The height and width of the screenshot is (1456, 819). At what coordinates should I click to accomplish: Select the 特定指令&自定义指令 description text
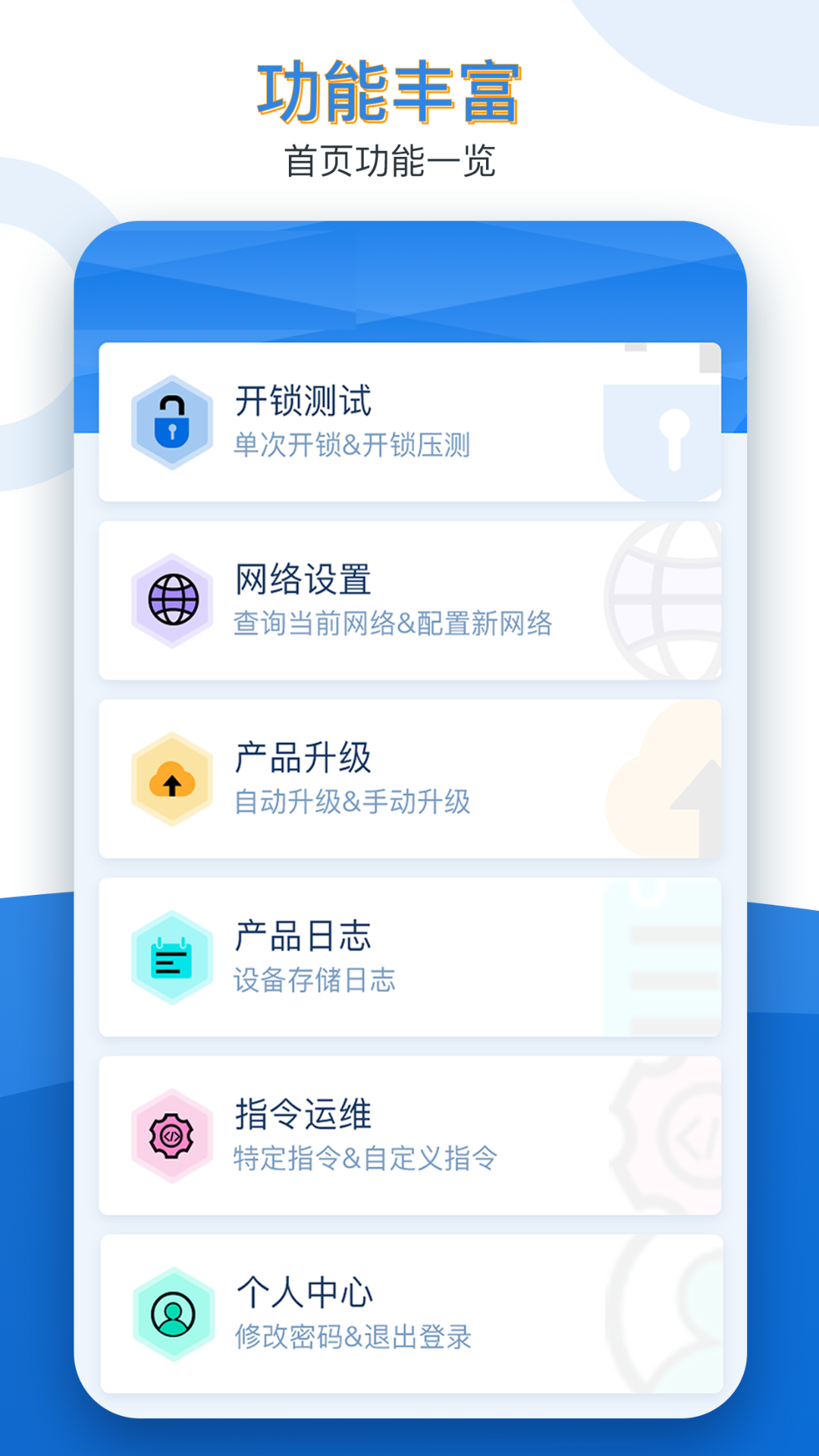[x=365, y=1159]
